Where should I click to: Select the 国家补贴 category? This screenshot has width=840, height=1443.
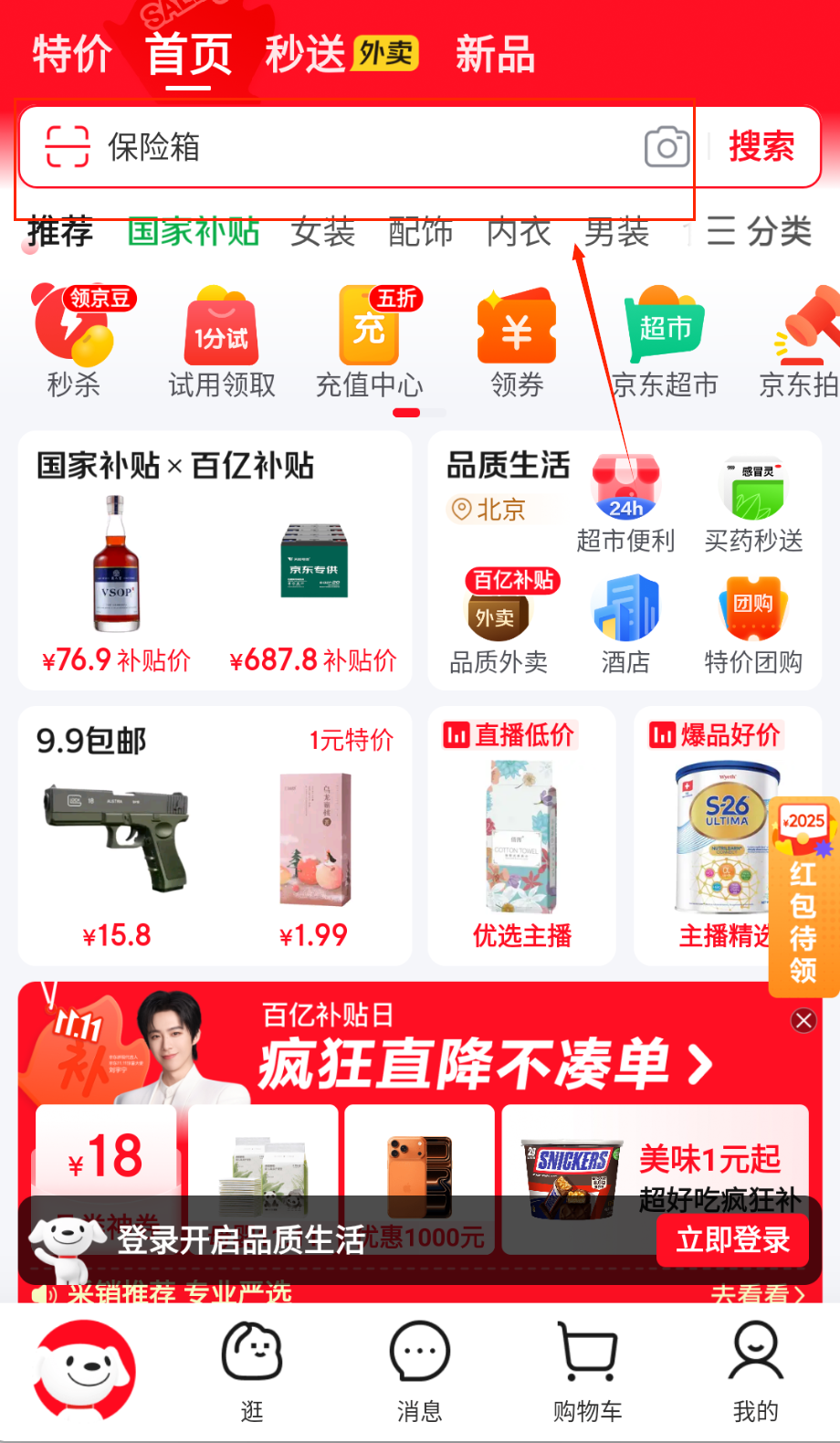[193, 232]
